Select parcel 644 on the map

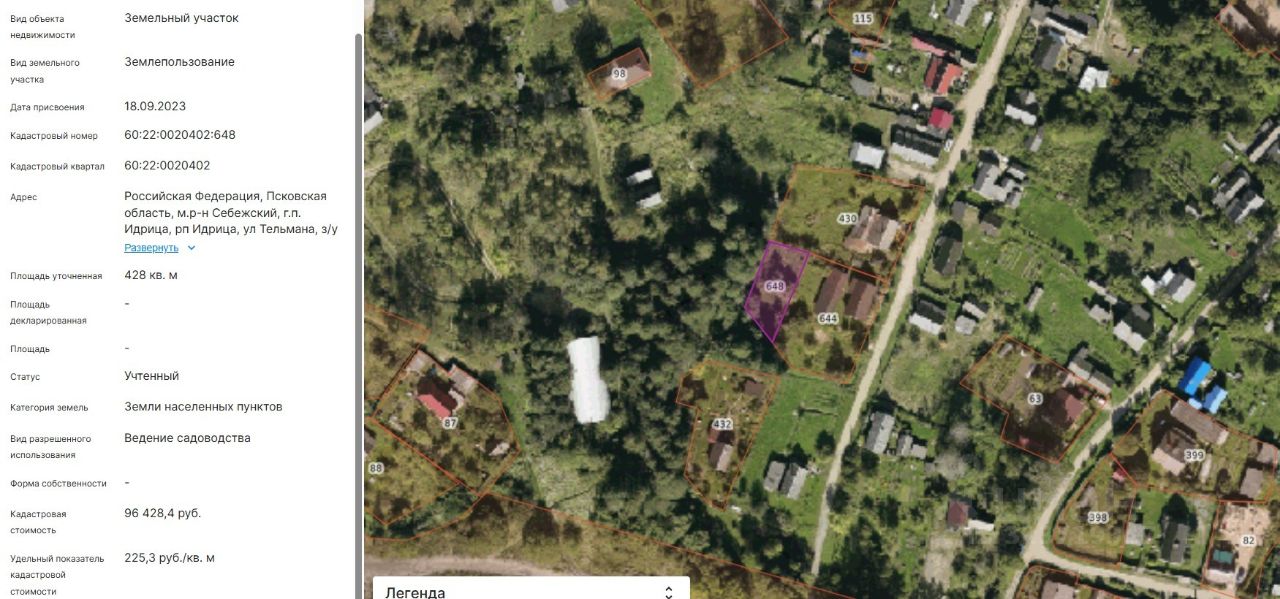point(828,318)
